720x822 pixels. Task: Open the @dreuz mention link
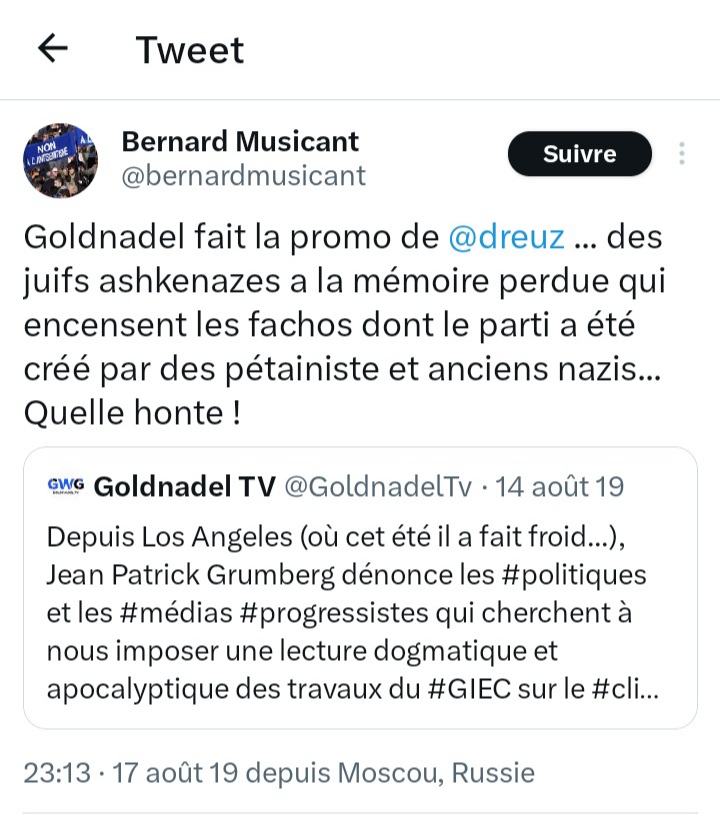tap(506, 238)
